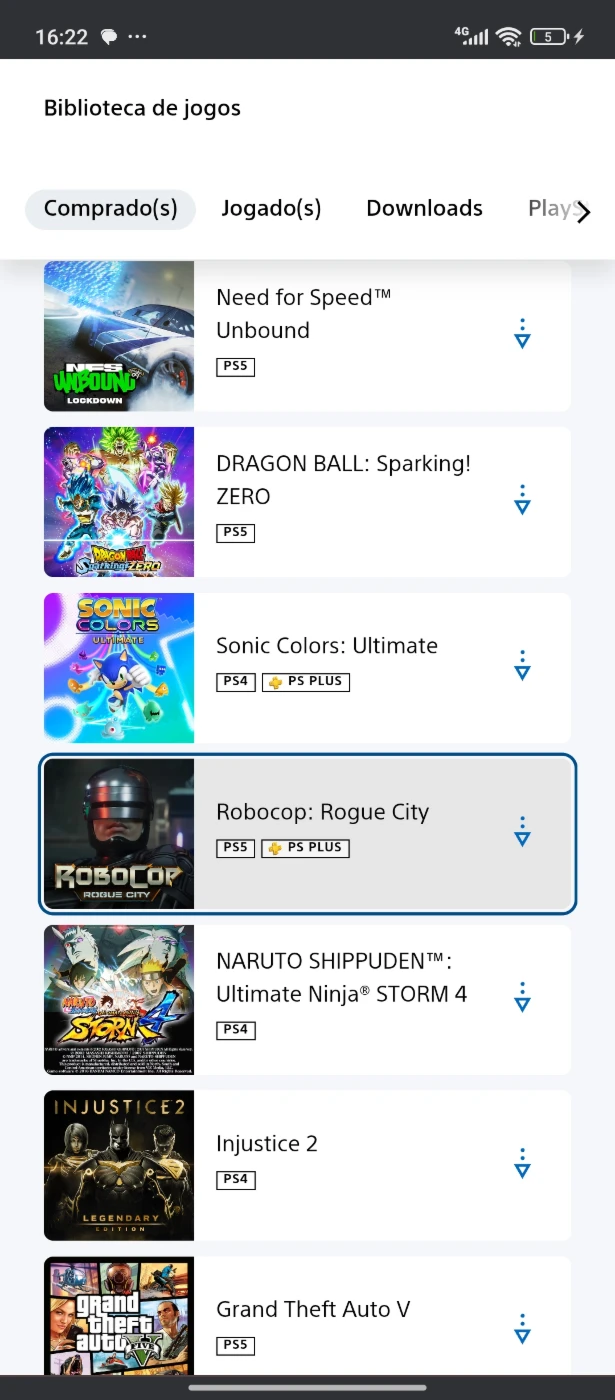Open the Injustice 2 game card
The height and width of the screenshot is (1400, 615).
(x=307, y=1166)
